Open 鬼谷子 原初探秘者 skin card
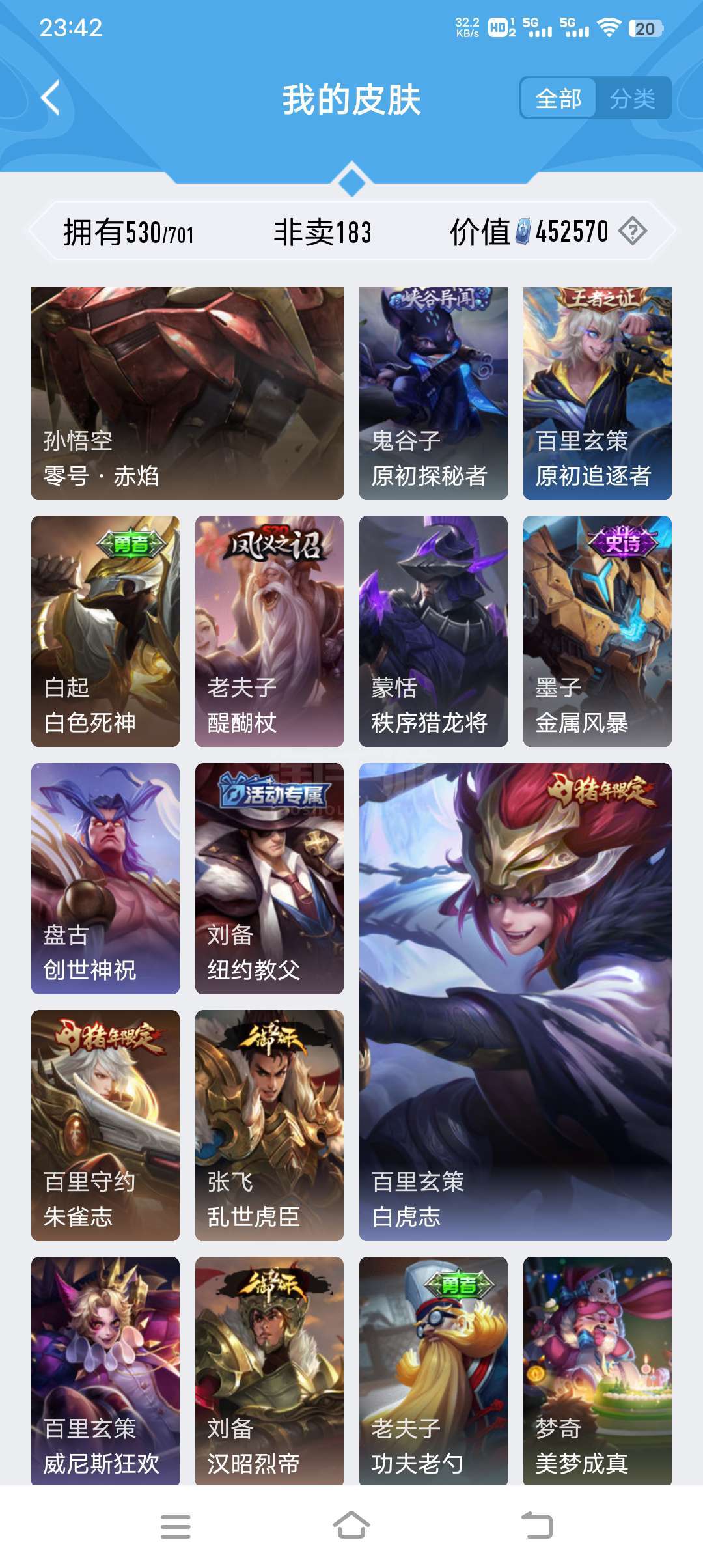This screenshot has width=703, height=1568. pos(434,393)
